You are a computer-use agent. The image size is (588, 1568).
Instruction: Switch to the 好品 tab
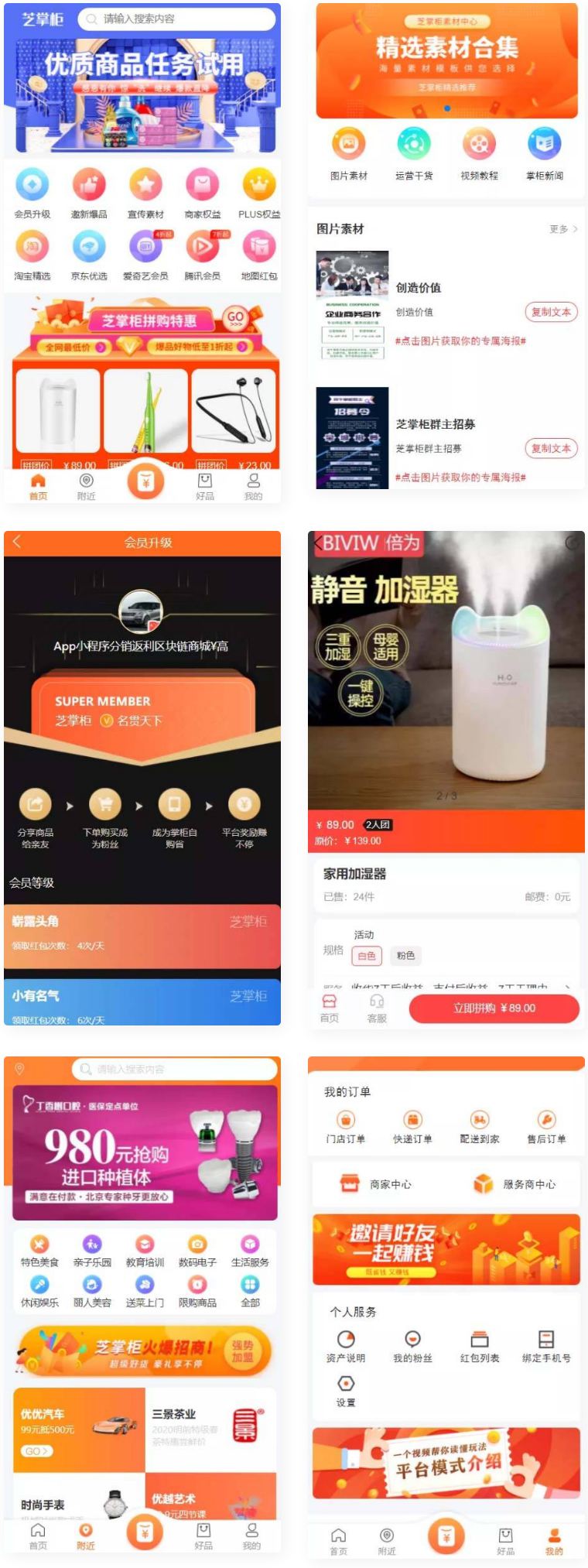(x=506, y=1536)
